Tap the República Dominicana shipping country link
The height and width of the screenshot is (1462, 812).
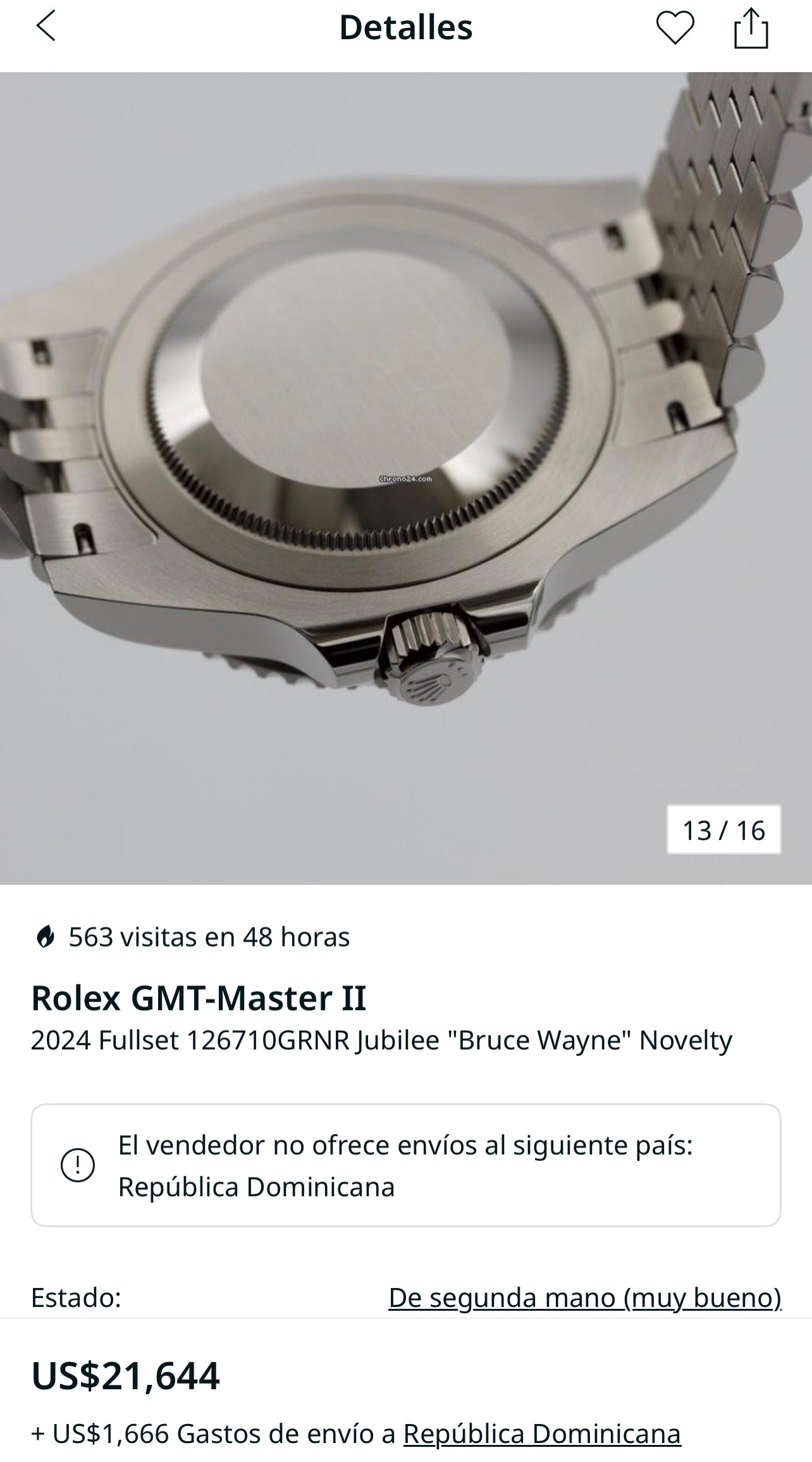542,1433
